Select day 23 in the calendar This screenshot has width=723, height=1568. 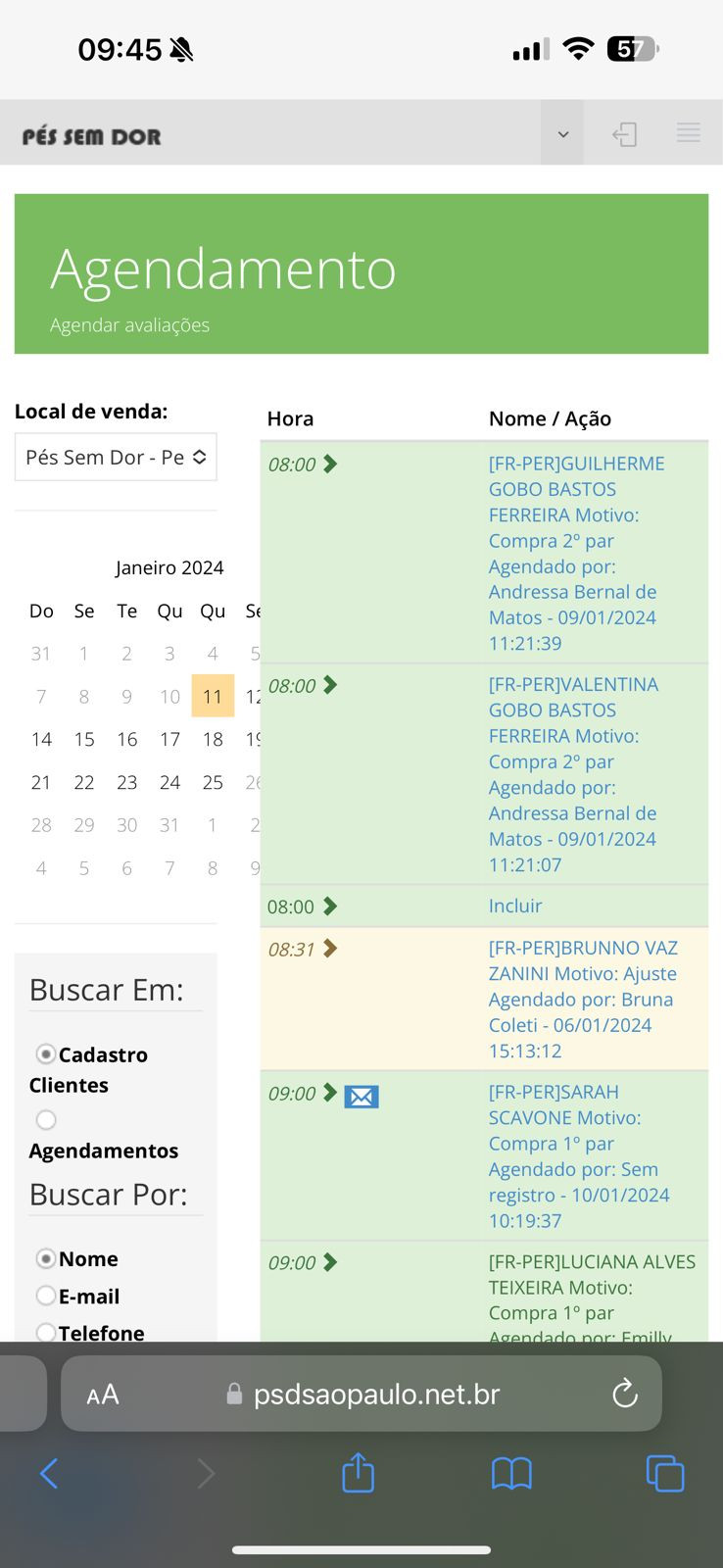[127, 783]
